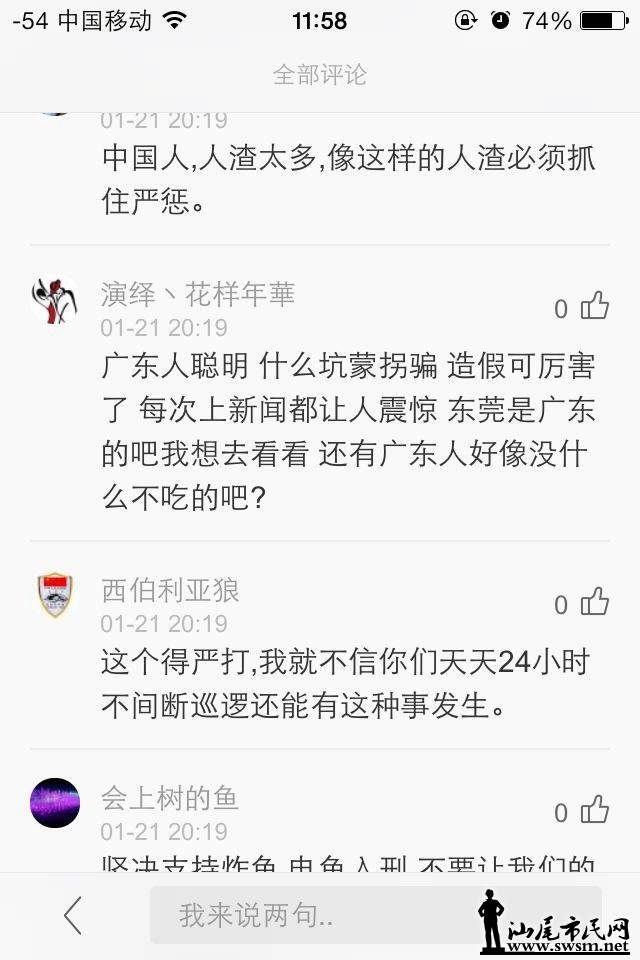640x960 pixels.
Task: Like the comment by 会上树的鱼
Action: click(595, 811)
